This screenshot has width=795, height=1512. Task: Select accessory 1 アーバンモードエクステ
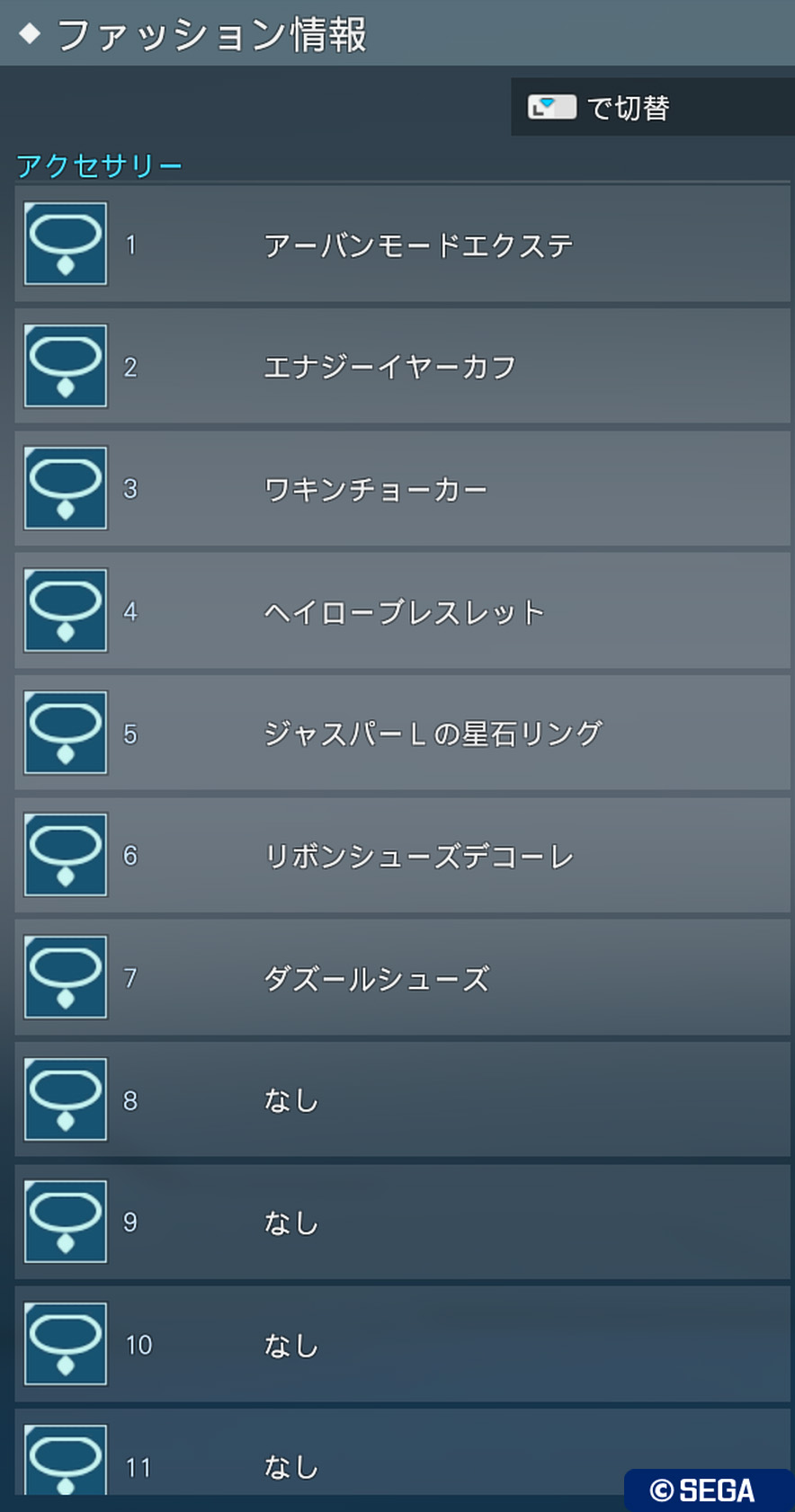click(403, 245)
